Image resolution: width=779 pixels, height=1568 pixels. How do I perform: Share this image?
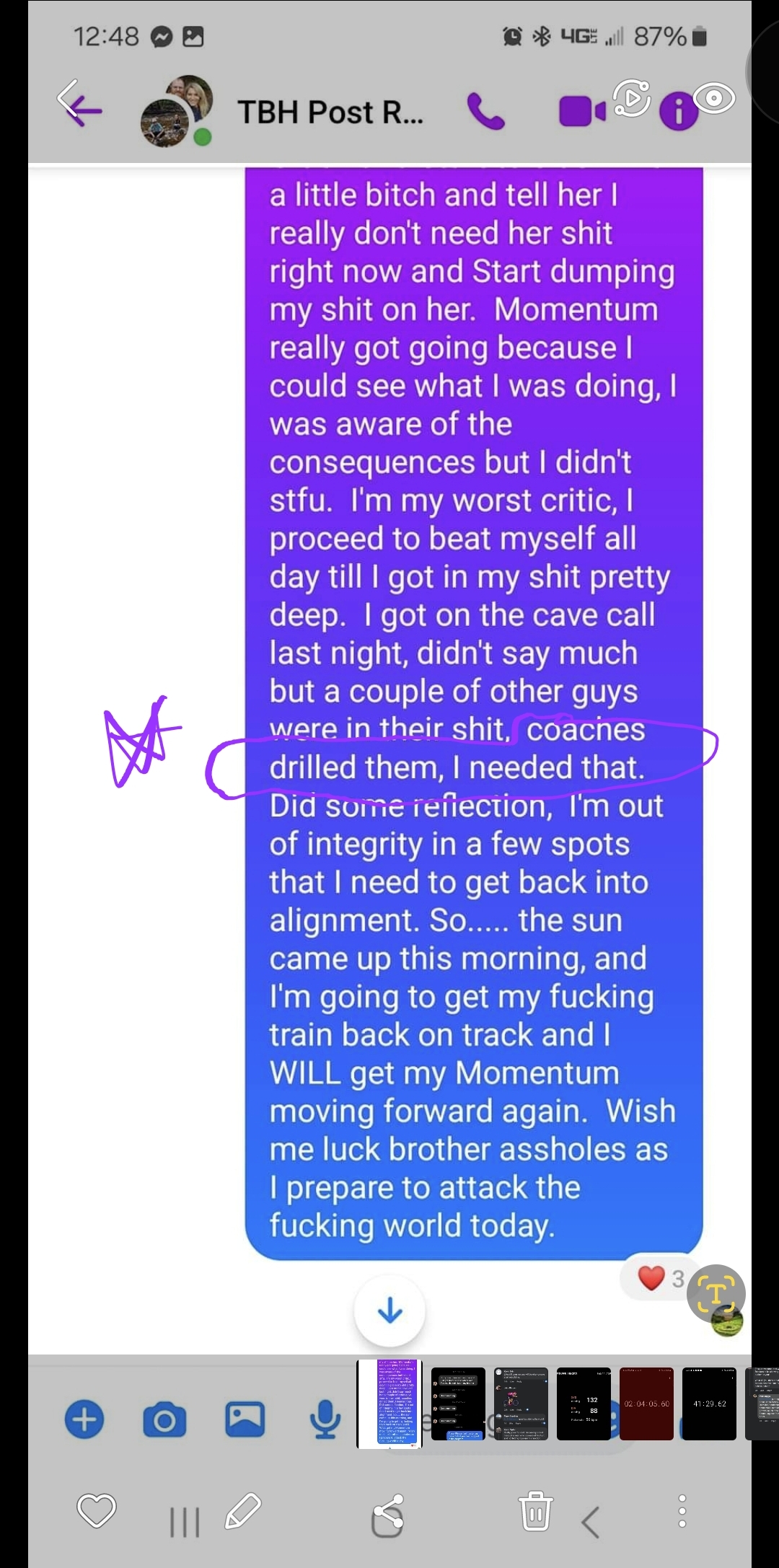tap(387, 1515)
